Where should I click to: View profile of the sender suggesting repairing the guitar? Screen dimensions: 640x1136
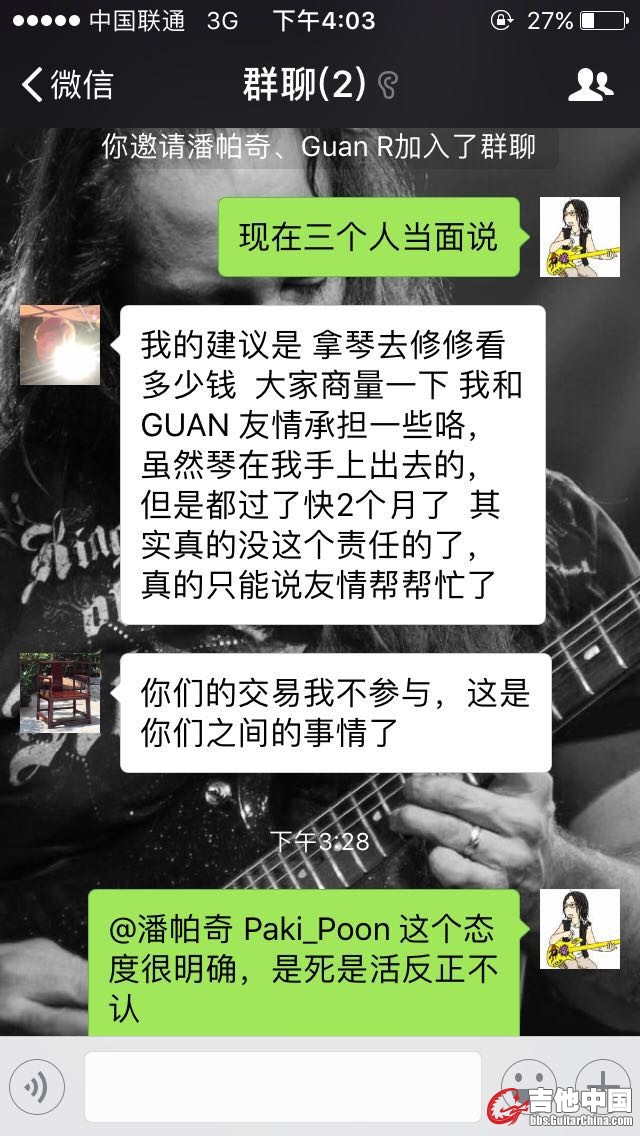[x=60, y=345]
